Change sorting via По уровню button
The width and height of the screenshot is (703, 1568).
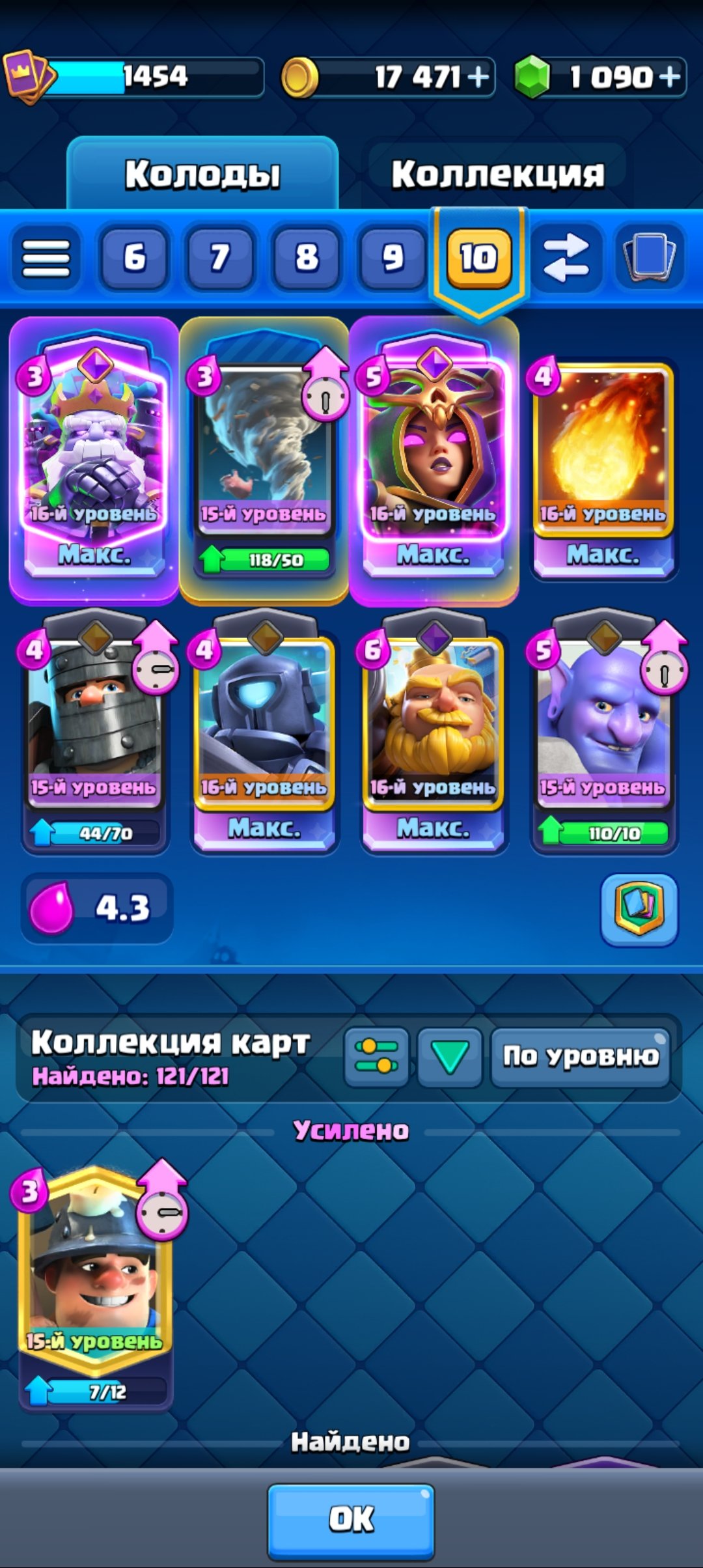click(580, 1056)
